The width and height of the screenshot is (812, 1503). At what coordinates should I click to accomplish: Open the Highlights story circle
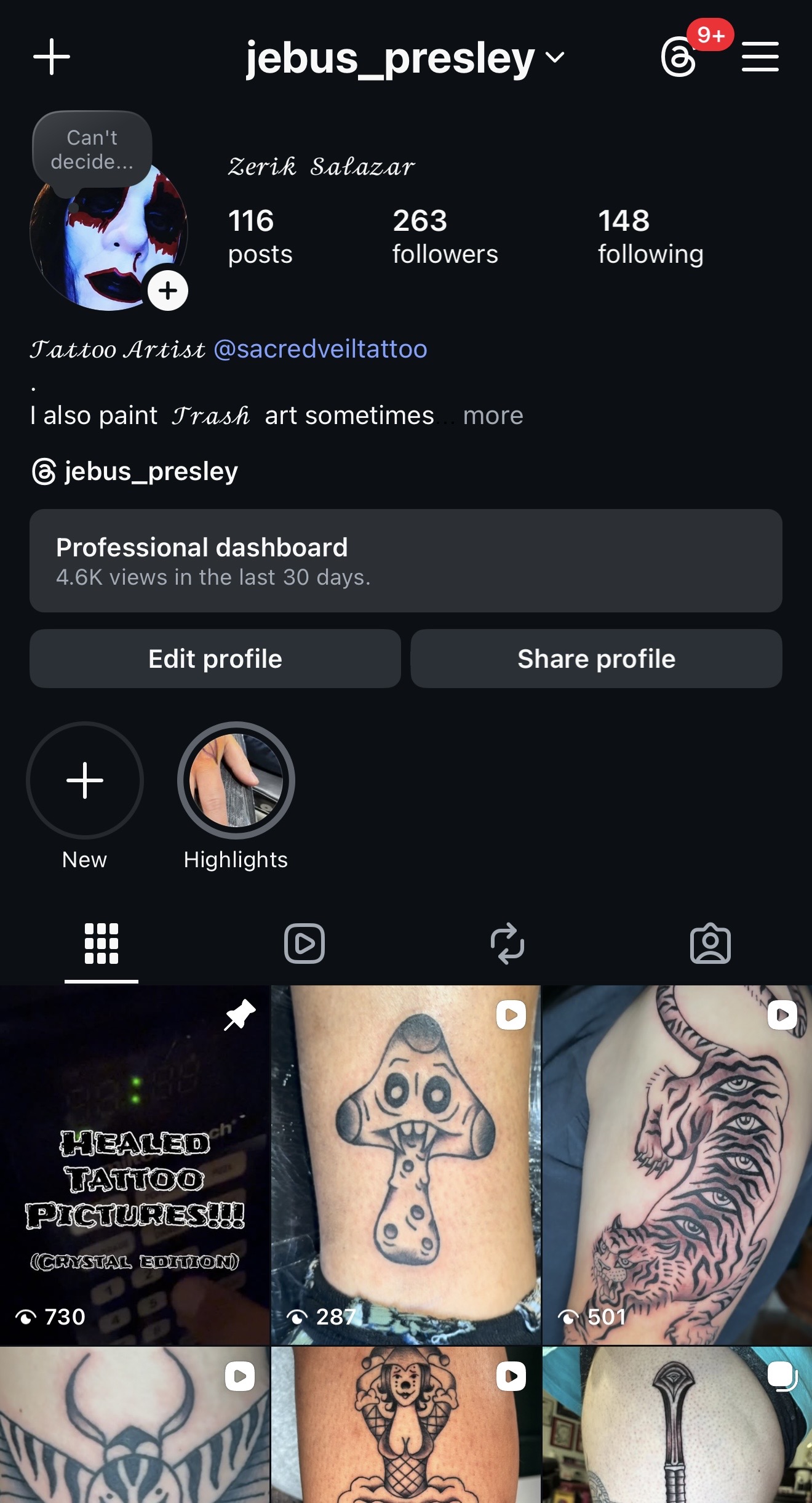click(236, 780)
